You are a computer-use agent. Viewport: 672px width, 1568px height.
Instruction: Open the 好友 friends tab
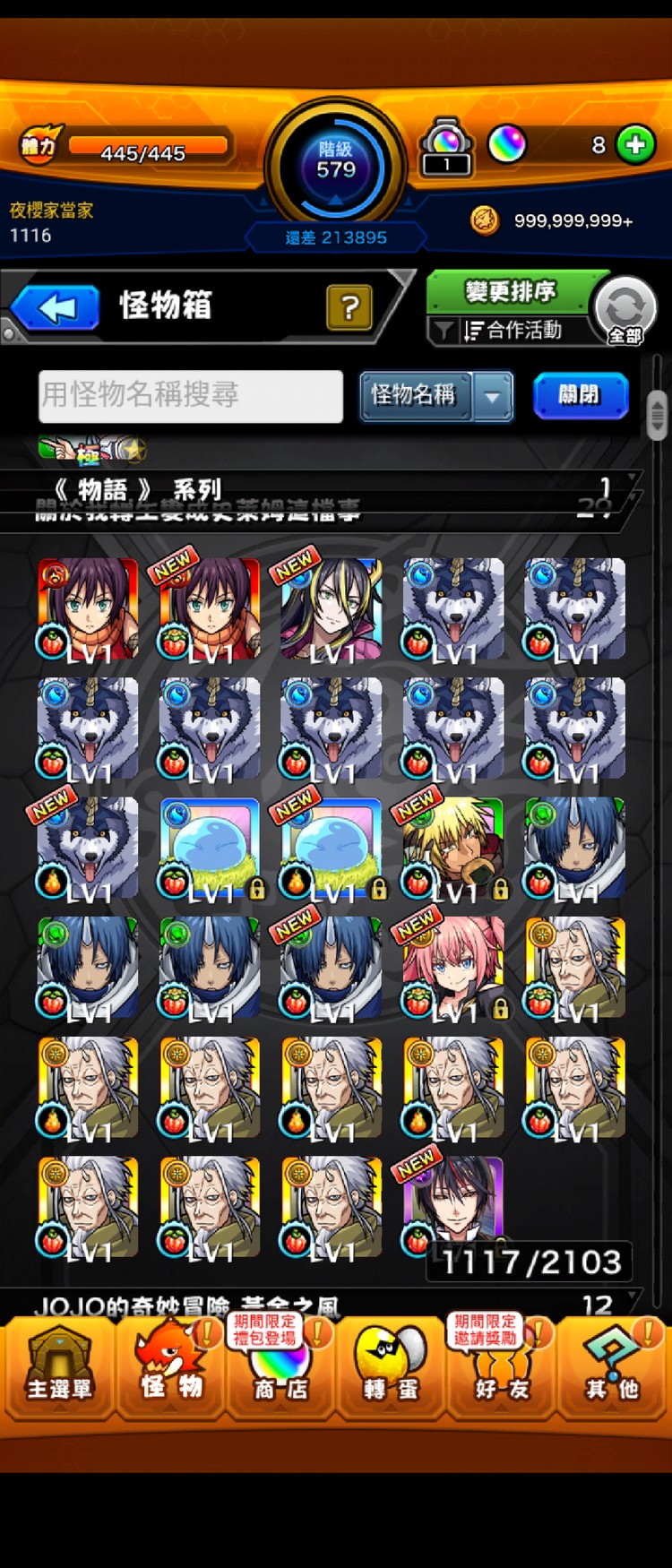click(502, 1367)
